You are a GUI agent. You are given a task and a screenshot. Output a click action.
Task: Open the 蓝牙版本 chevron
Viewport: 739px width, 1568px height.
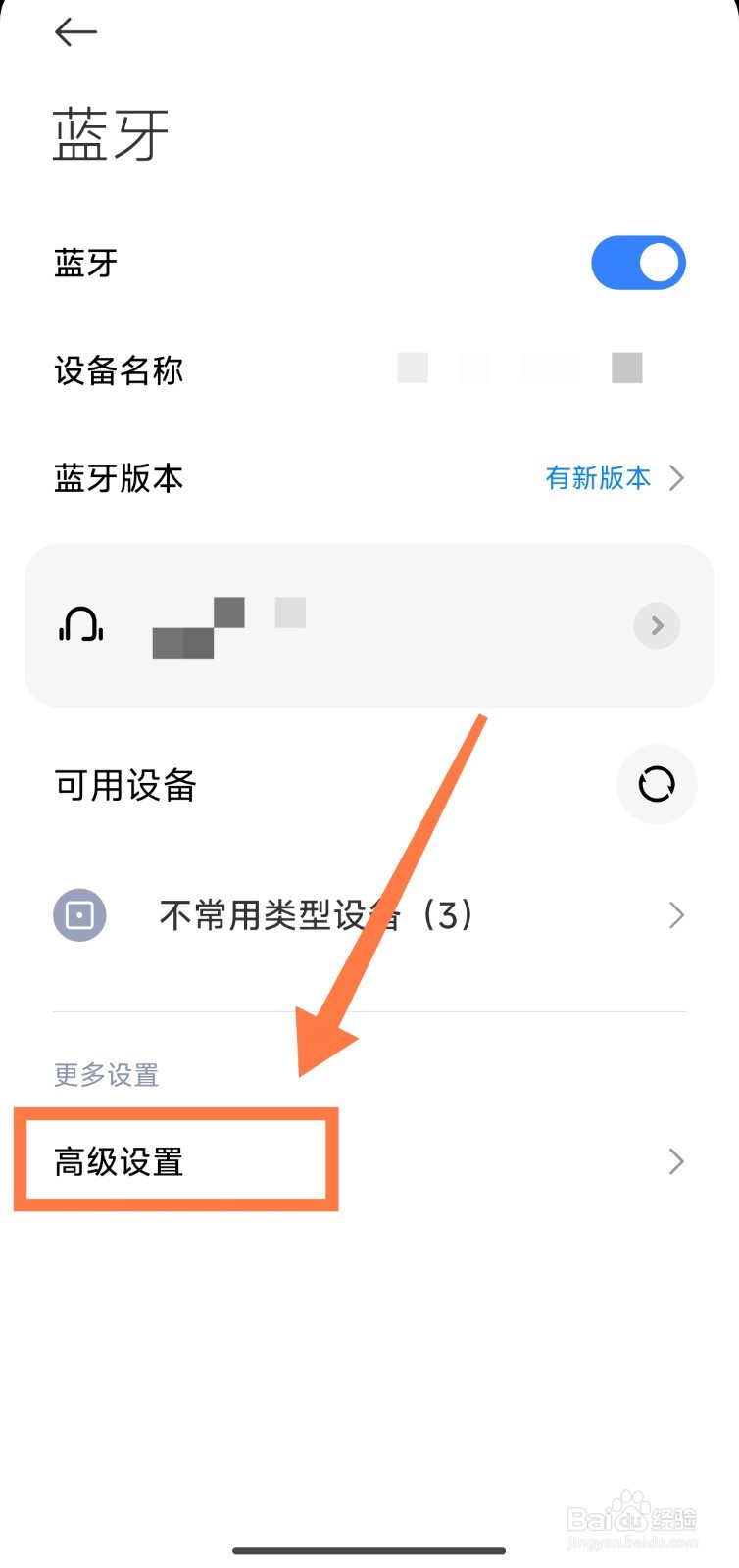(676, 478)
